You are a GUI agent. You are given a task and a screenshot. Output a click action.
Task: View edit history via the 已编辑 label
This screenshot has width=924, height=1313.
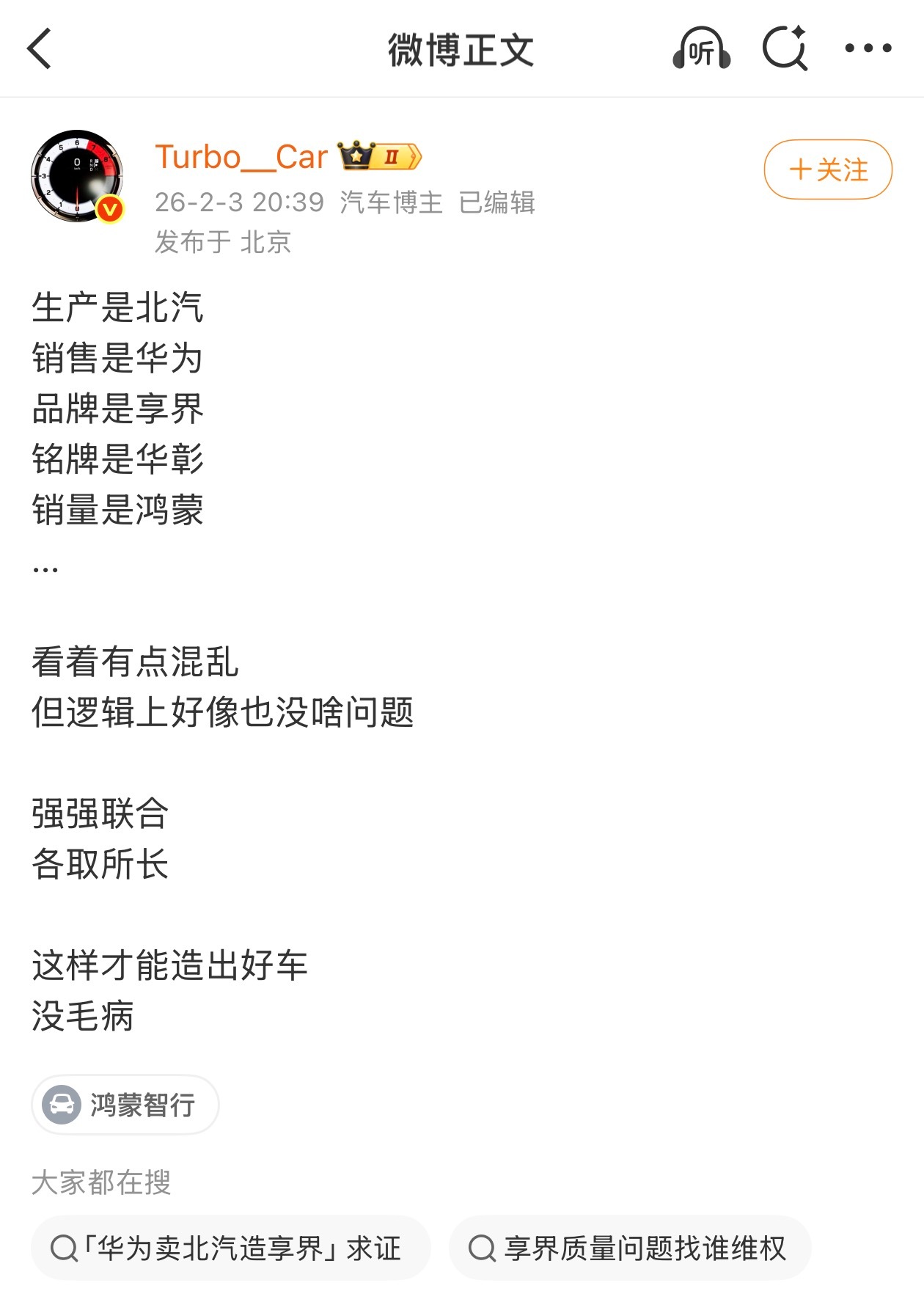499,202
